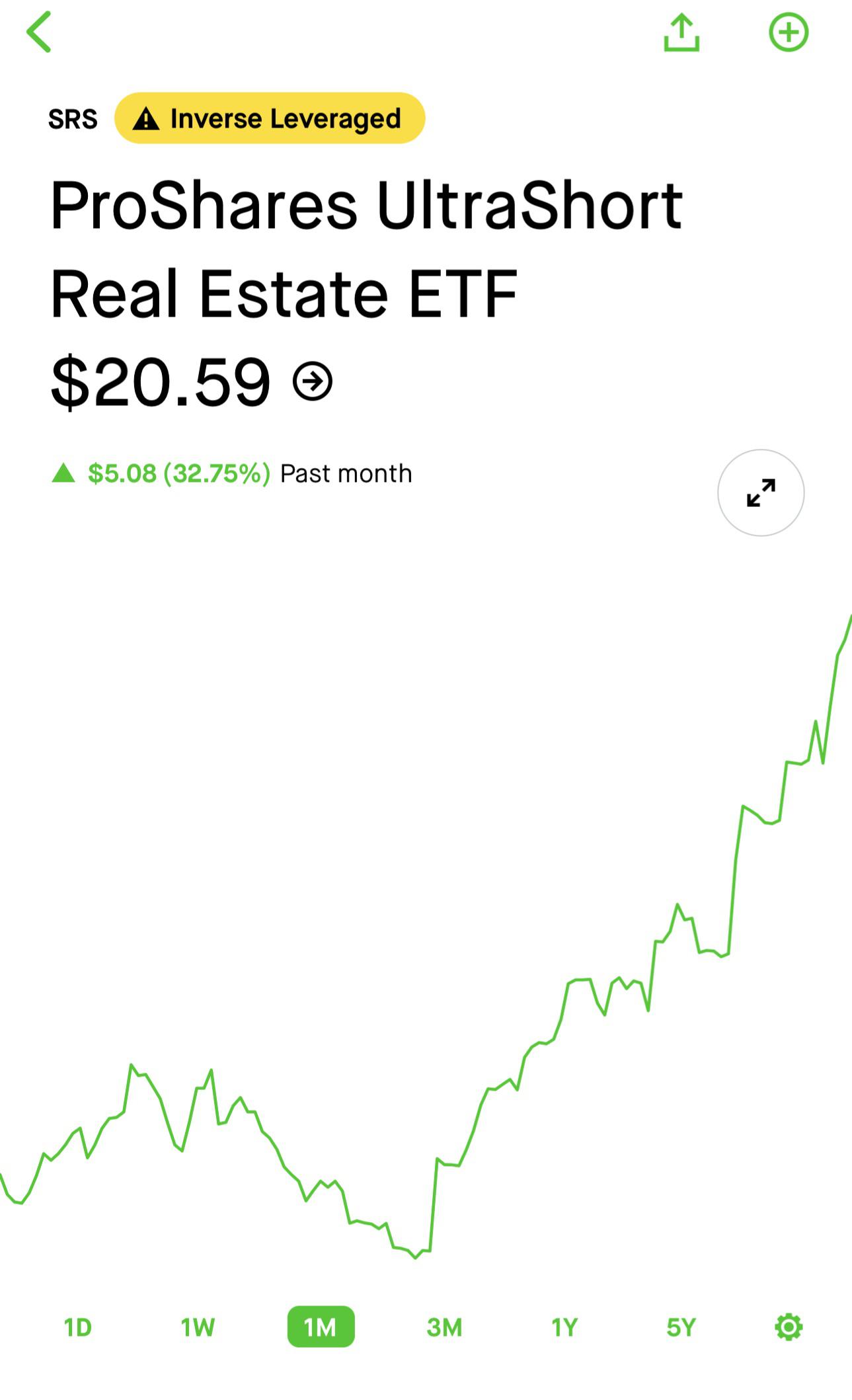Expand the chart to fullscreen
Screen dimensions: 852x1400
[760, 492]
